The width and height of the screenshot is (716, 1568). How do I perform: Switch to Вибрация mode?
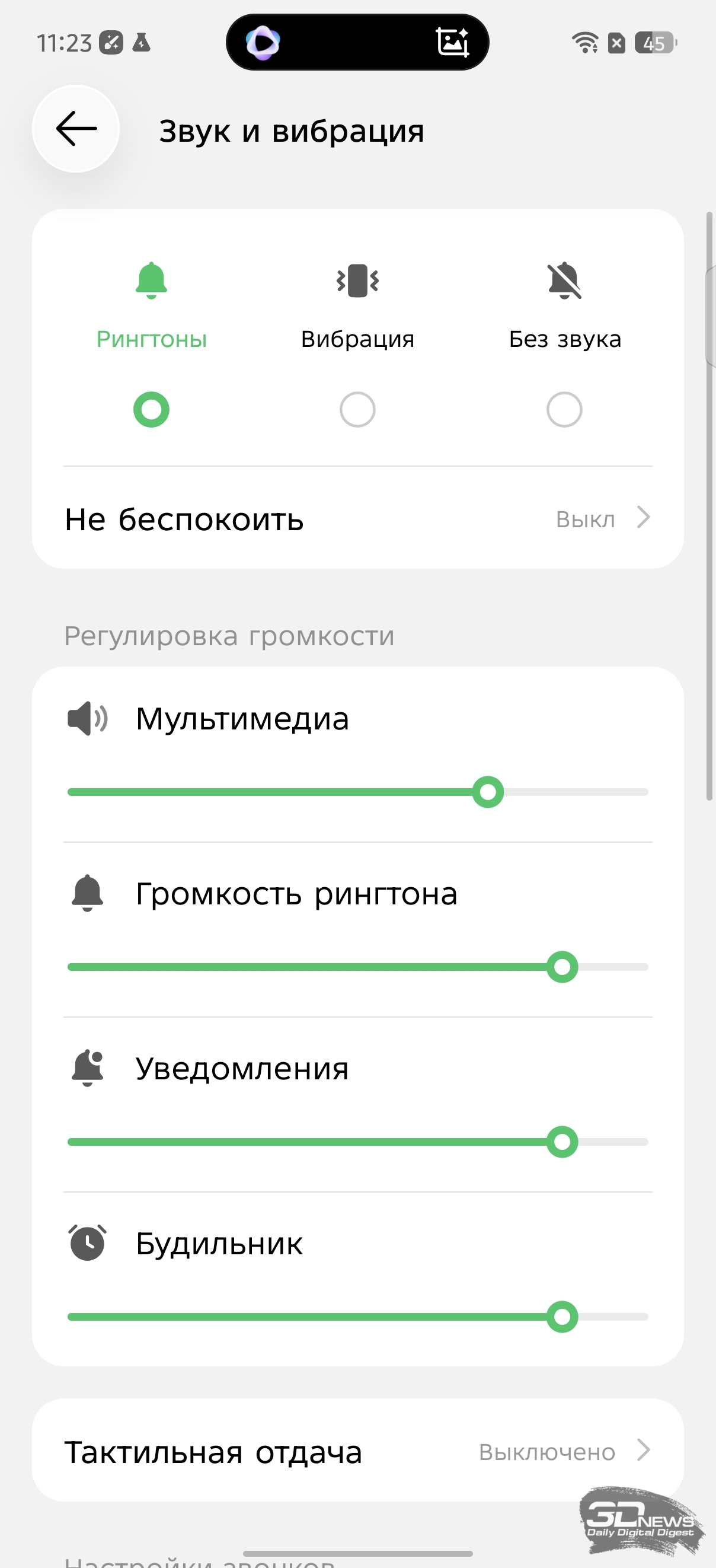(357, 409)
